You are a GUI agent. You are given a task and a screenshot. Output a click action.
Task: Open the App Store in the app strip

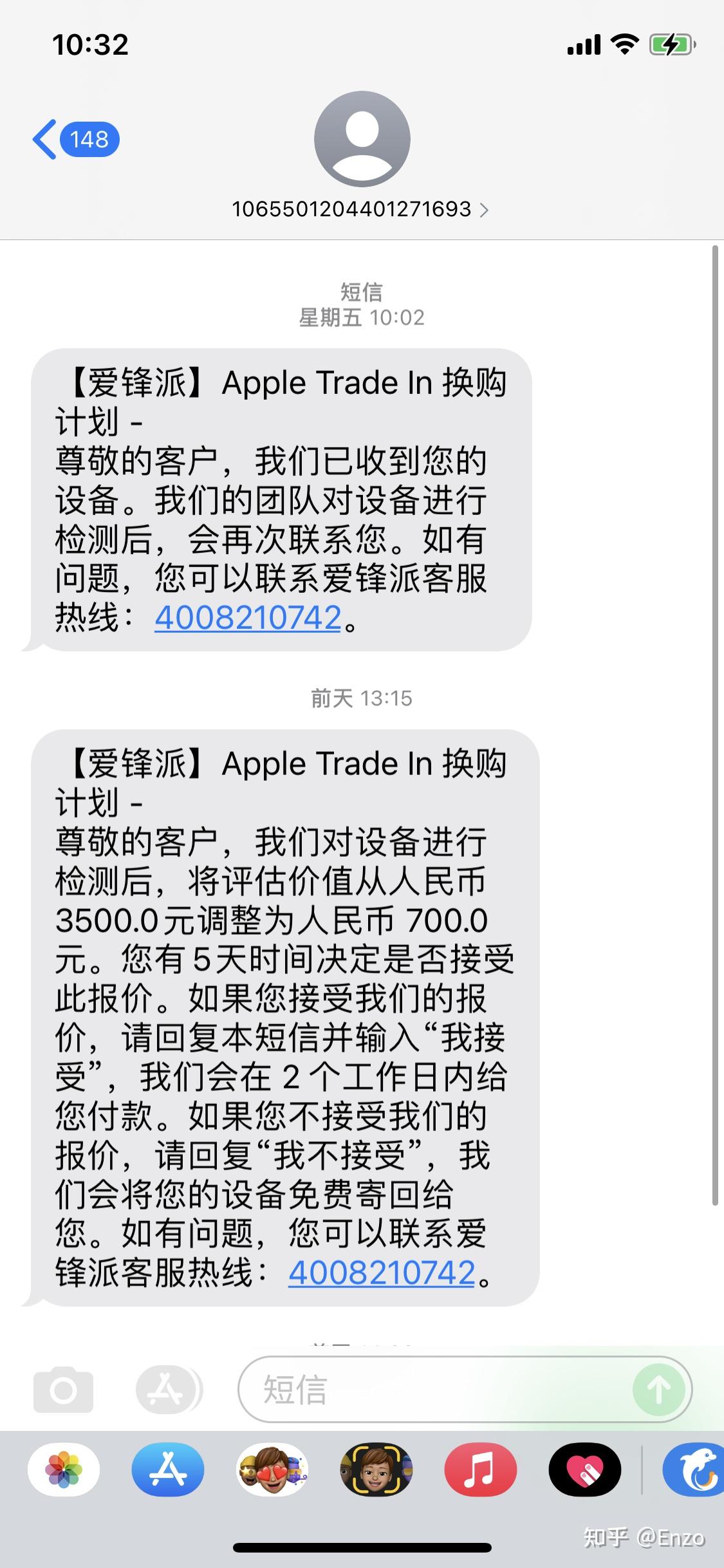coord(168,1470)
